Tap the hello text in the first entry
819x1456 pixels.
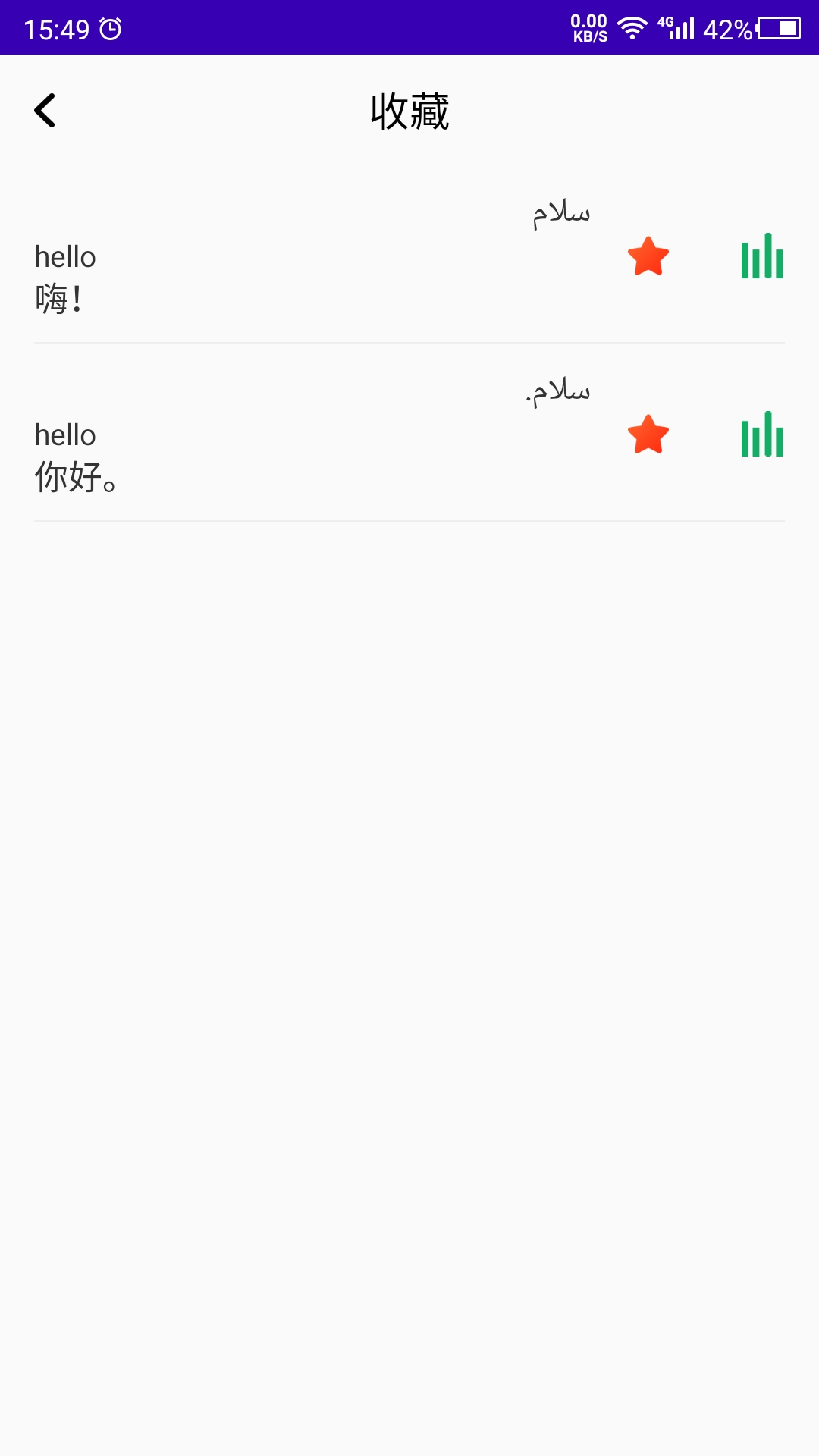(x=65, y=257)
